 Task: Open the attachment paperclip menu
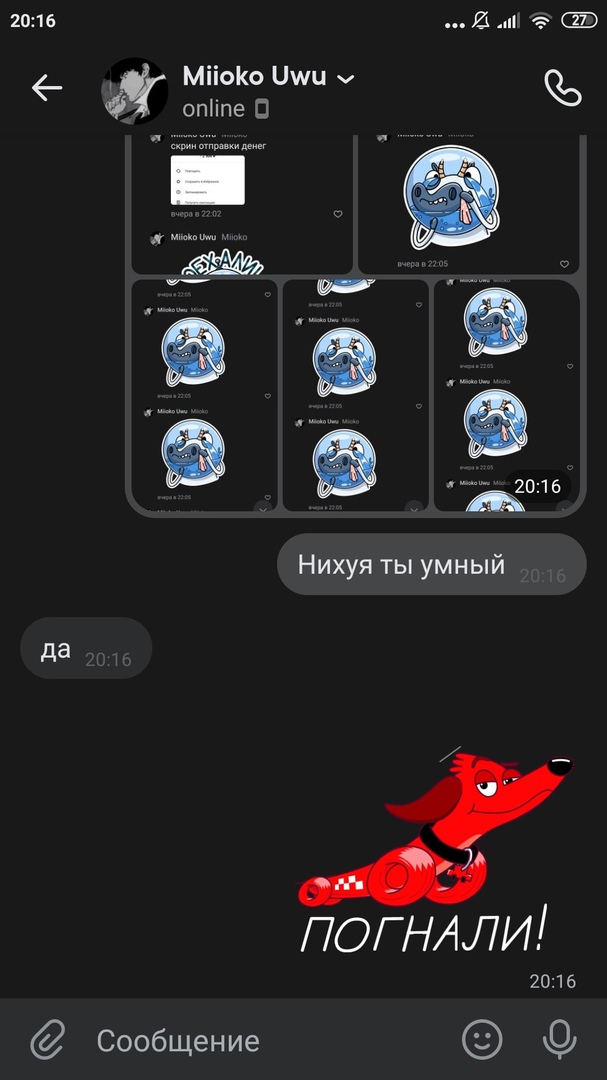(x=46, y=1040)
